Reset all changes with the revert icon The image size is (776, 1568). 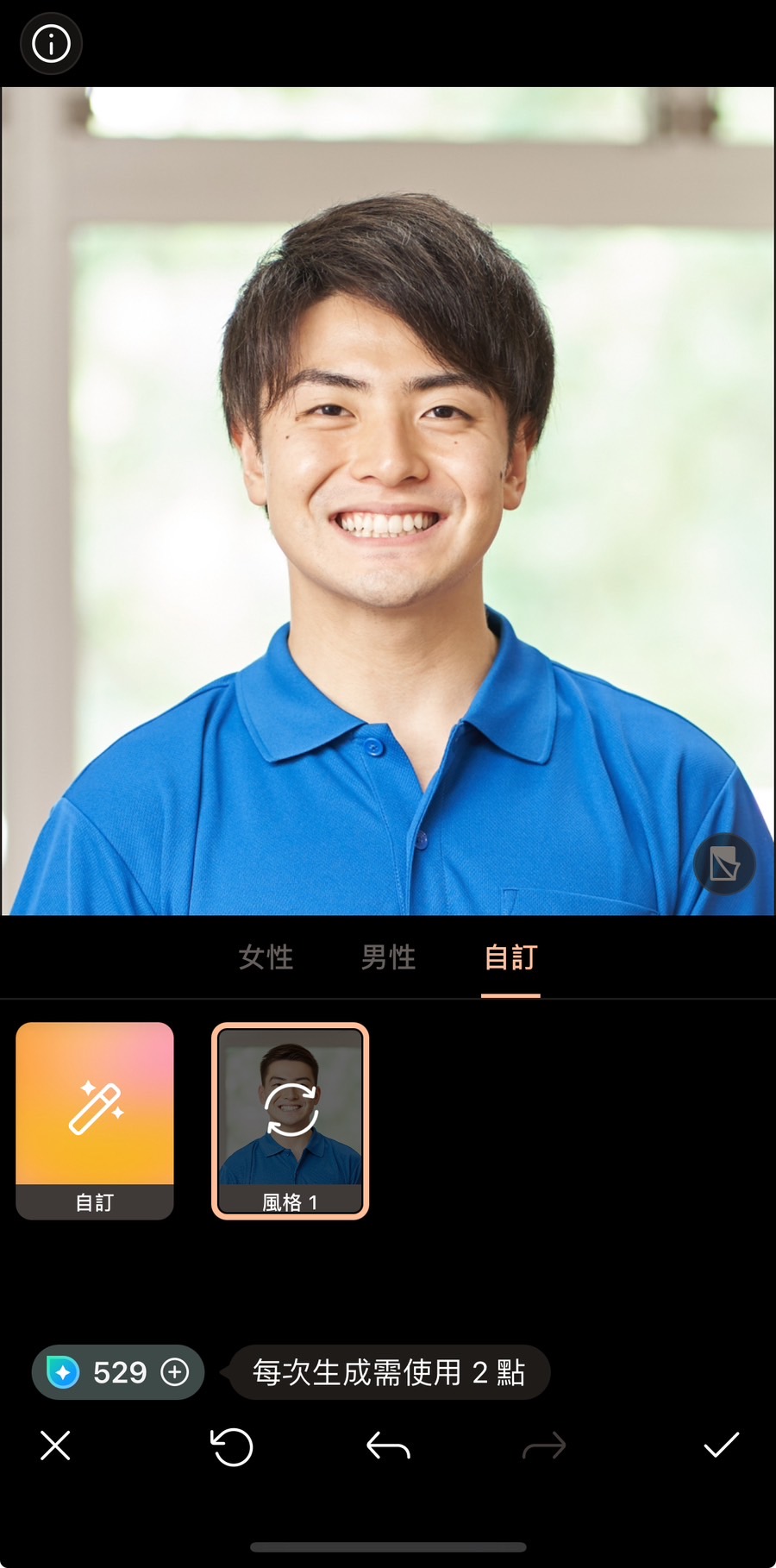231,1447
